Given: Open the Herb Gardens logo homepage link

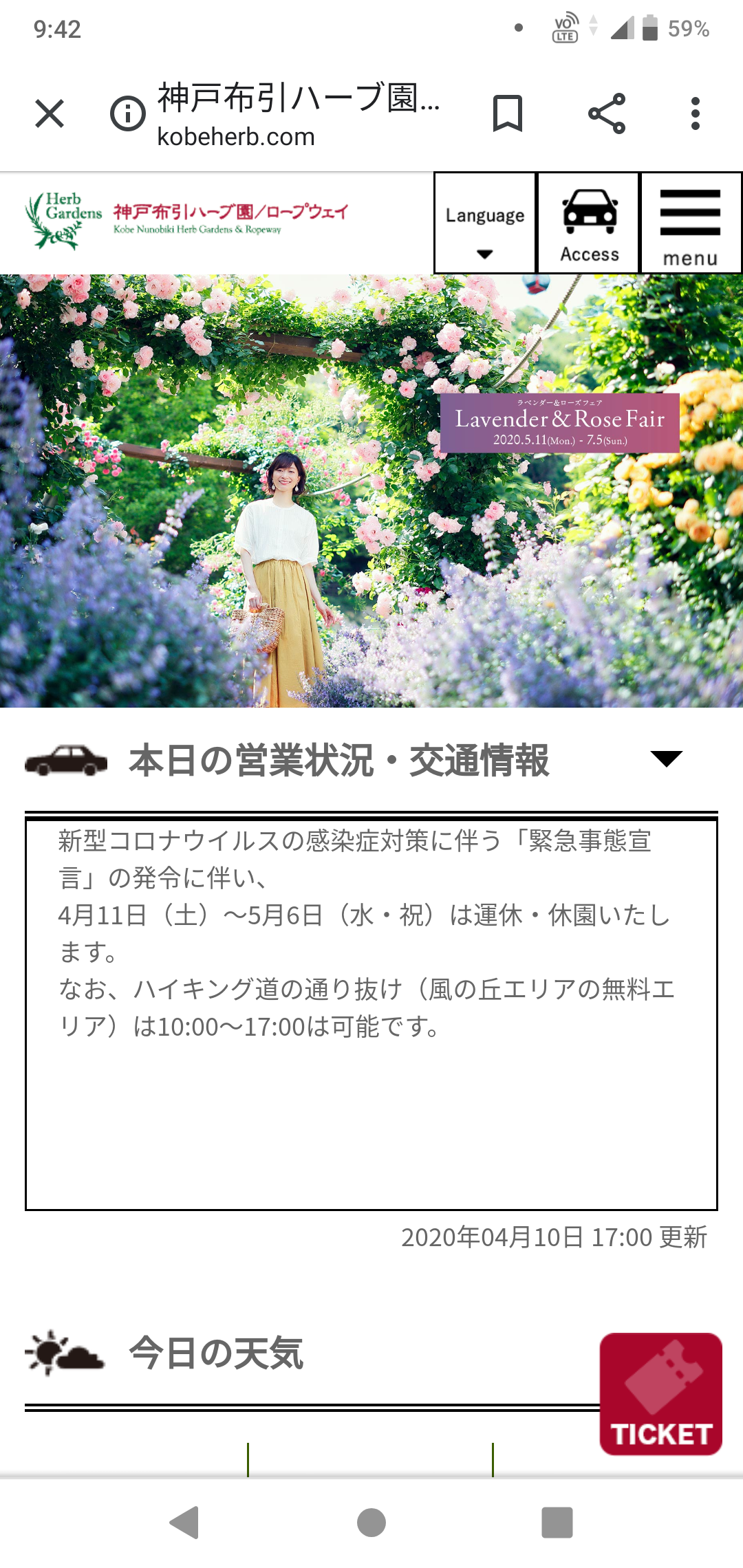Looking at the screenshot, I should tap(186, 220).
